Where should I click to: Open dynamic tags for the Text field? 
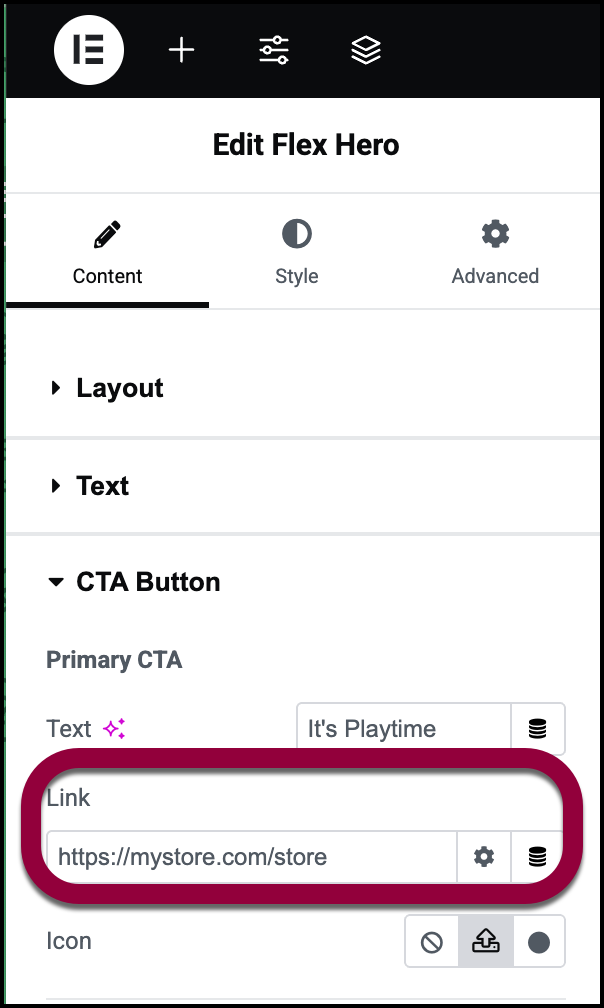[x=538, y=728]
